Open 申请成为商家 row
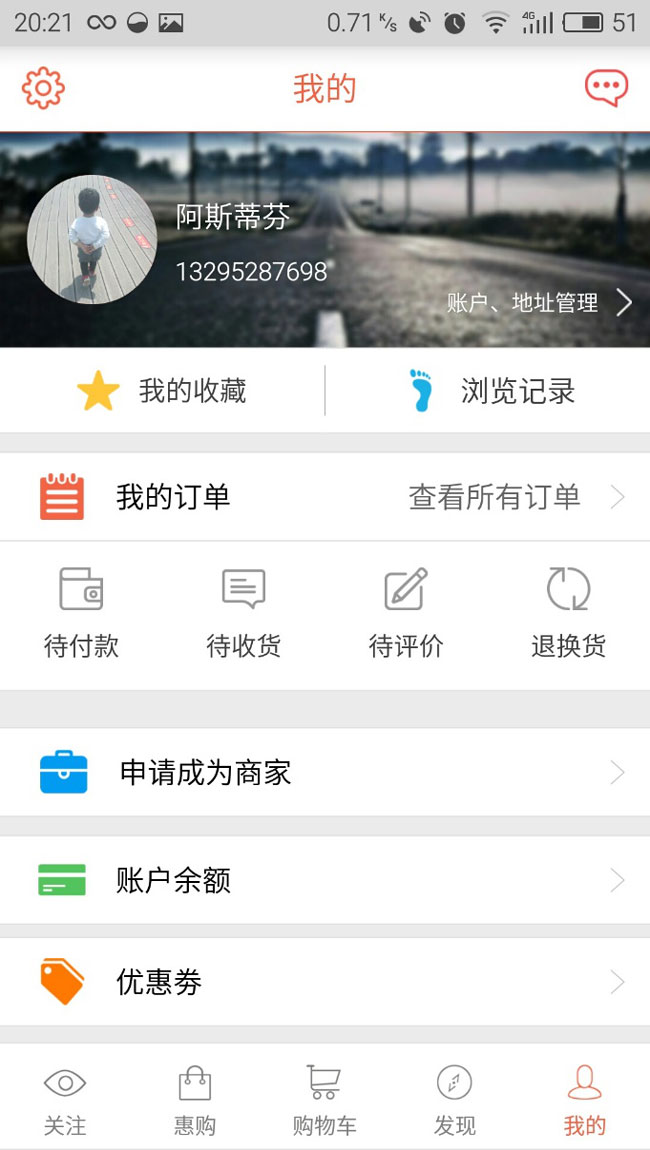650x1150 pixels. click(x=325, y=773)
